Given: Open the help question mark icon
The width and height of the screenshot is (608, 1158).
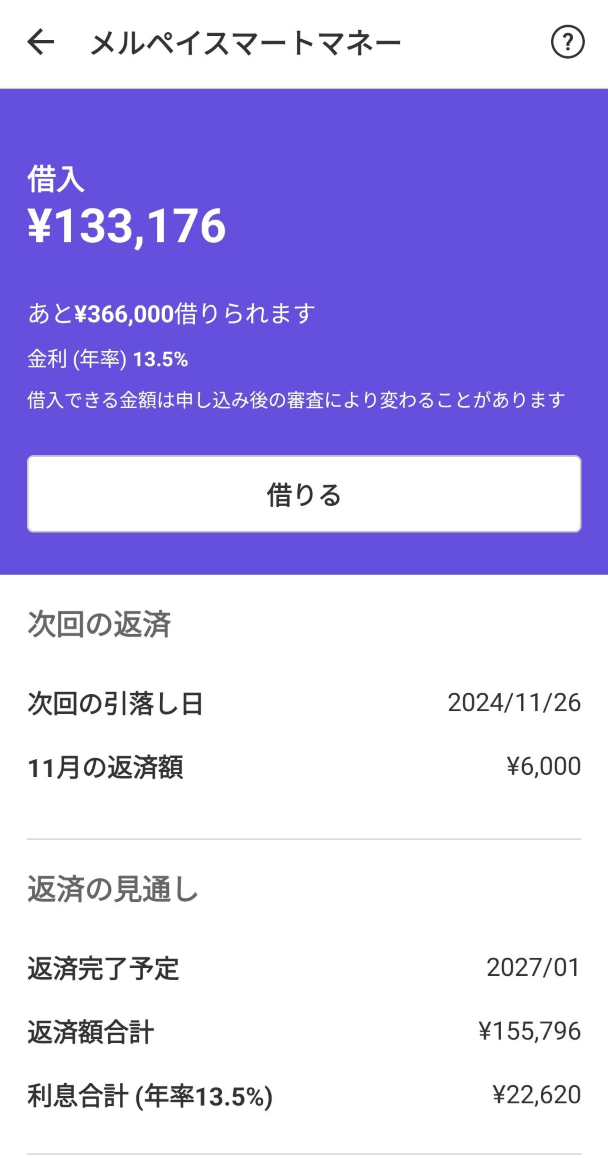Looking at the screenshot, I should 567,43.
